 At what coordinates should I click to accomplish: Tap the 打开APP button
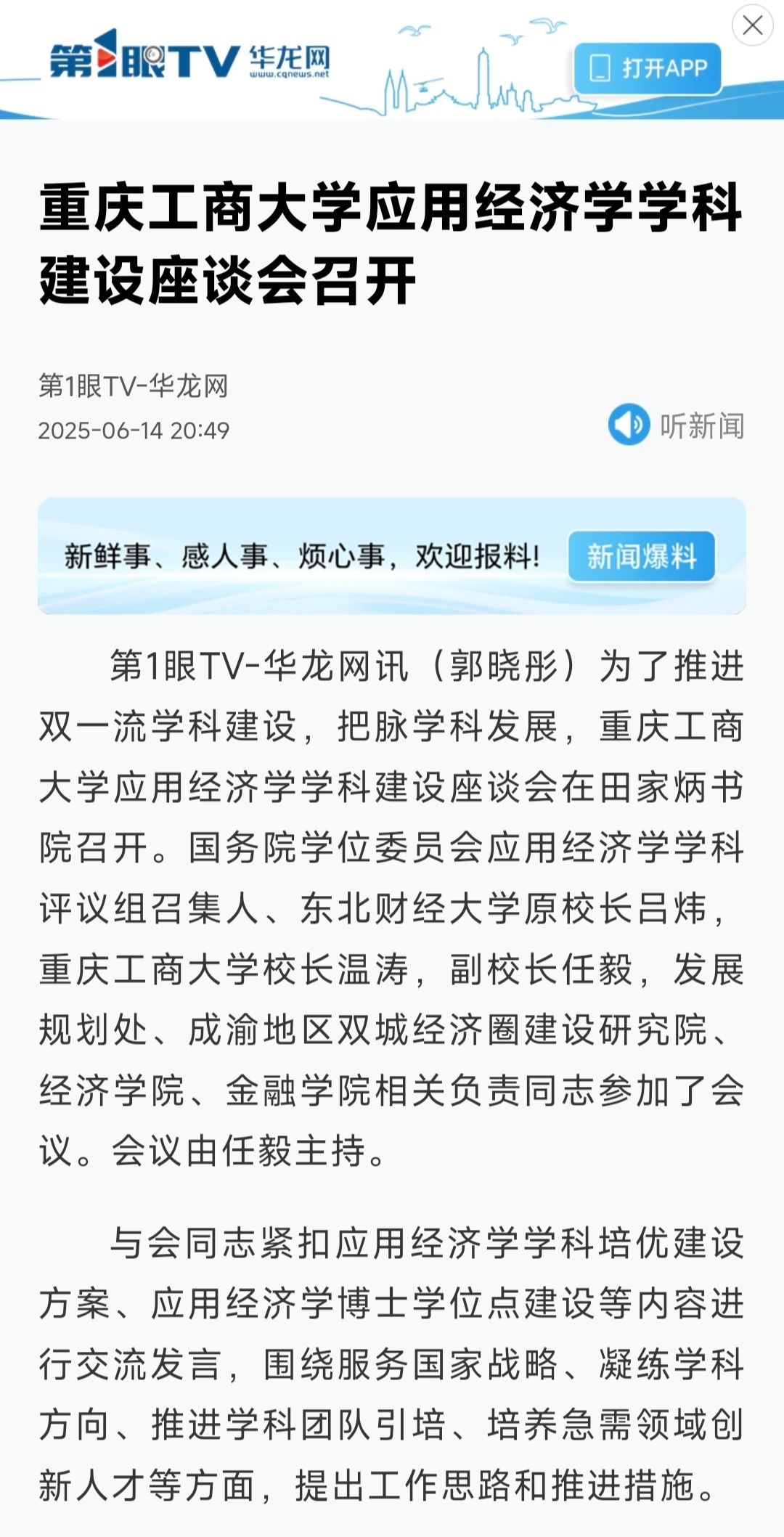click(648, 69)
